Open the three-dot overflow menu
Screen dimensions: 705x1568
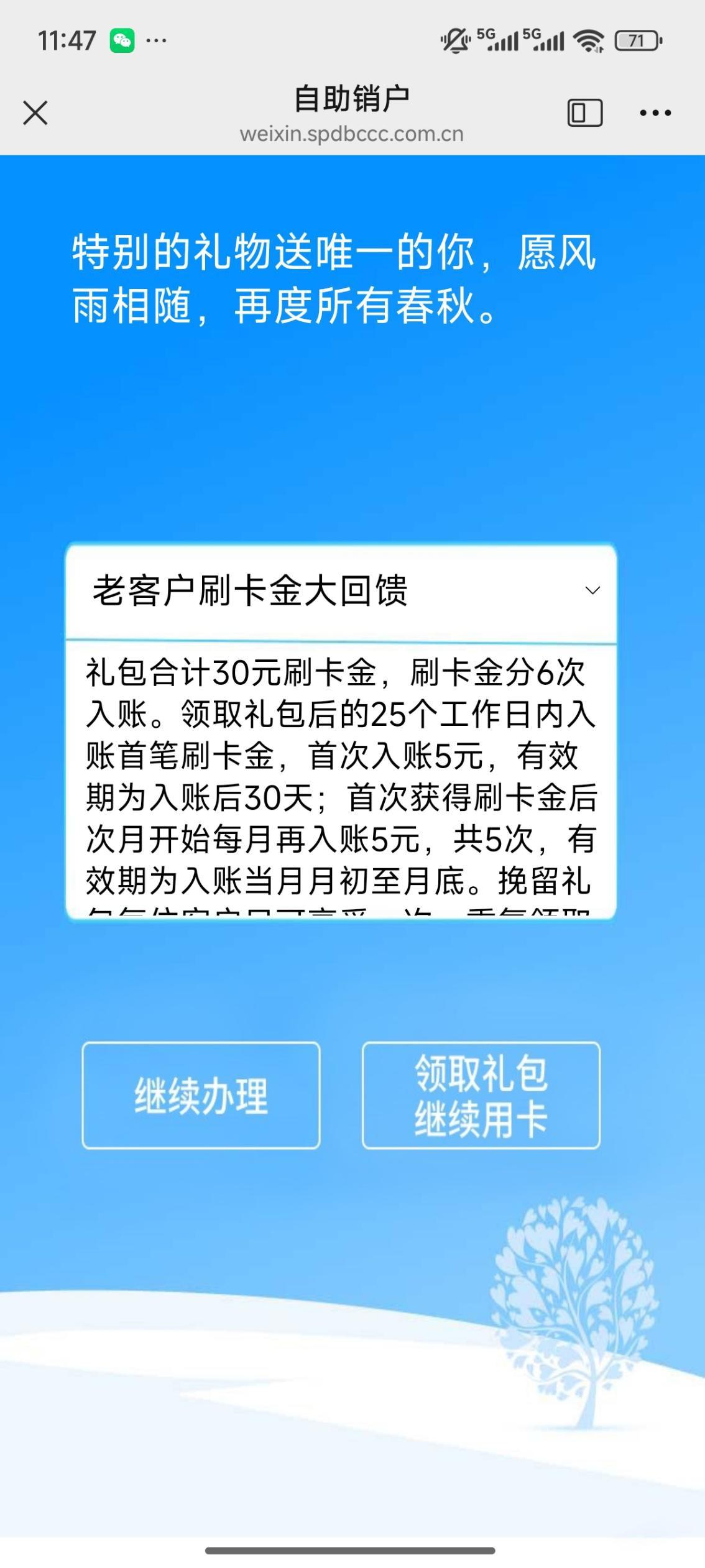[x=655, y=113]
